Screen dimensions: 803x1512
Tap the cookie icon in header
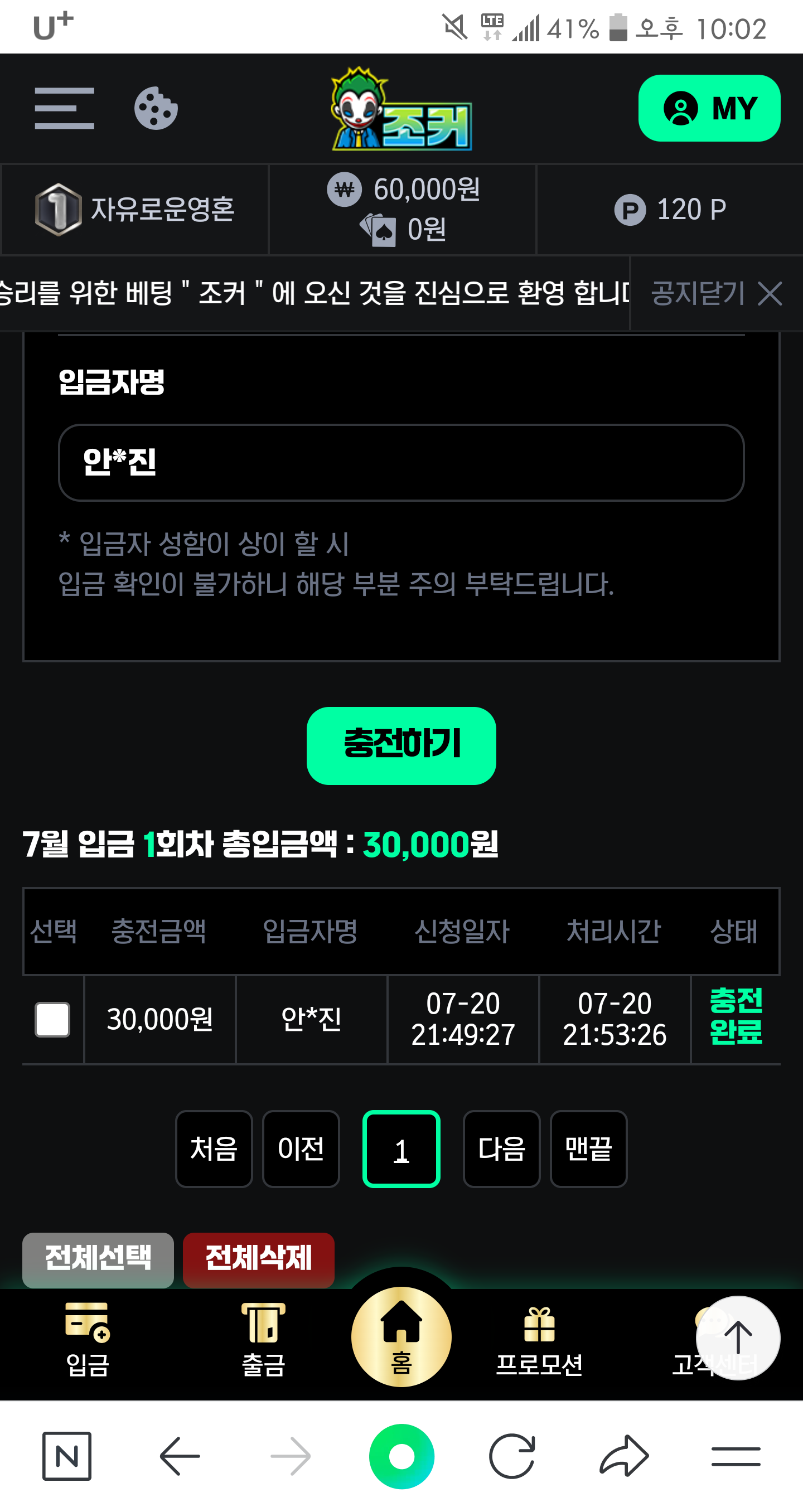click(156, 108)
